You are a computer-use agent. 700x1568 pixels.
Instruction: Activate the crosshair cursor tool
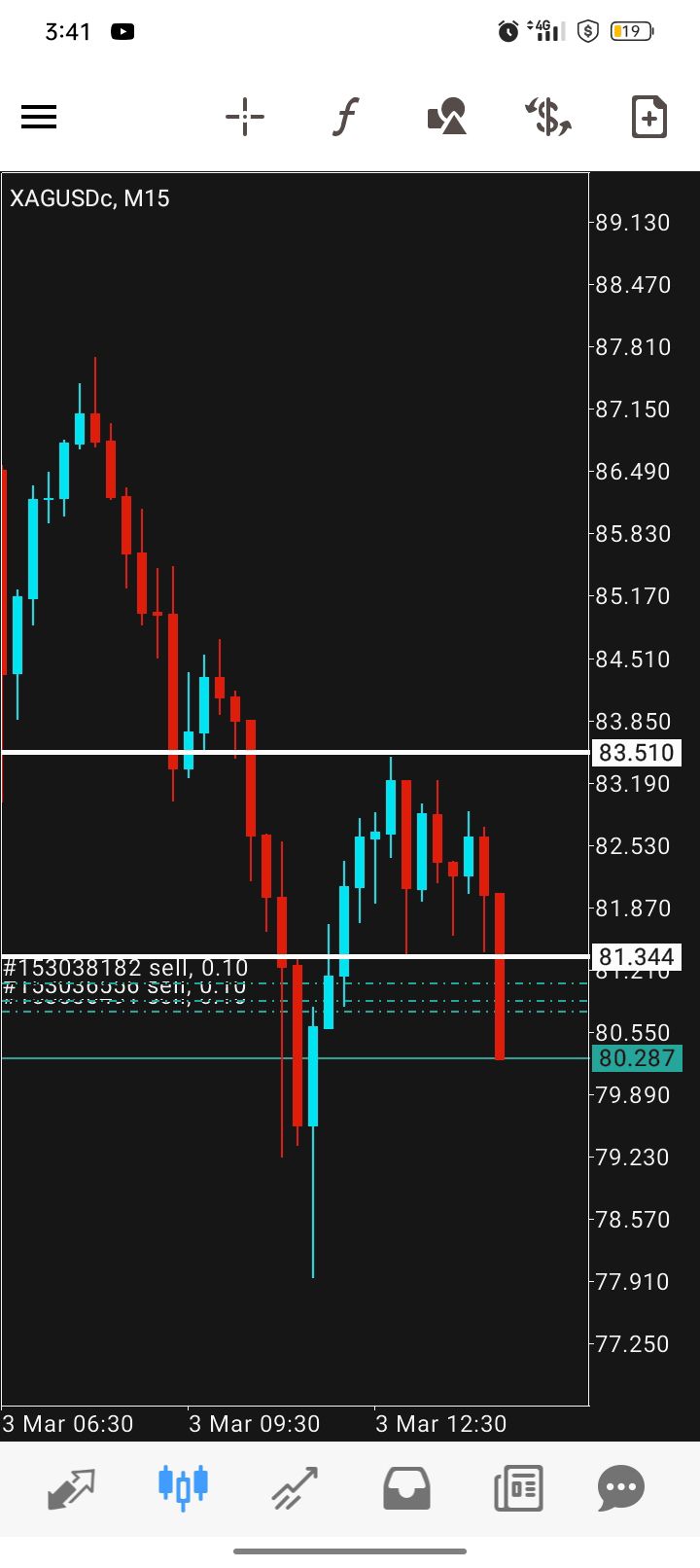point(245,118)
